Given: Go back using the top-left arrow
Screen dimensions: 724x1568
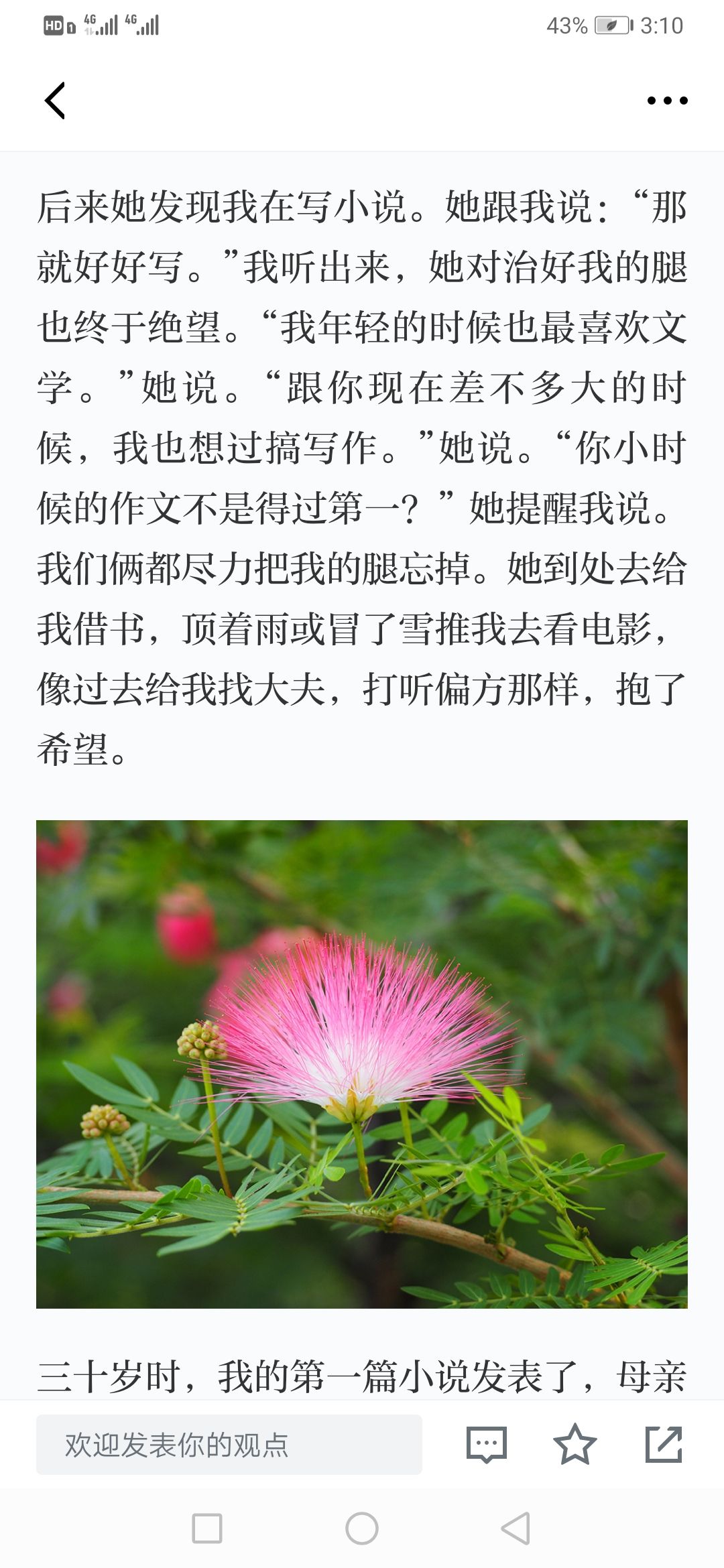Looking at the screenshot, I should coord(55,101).
